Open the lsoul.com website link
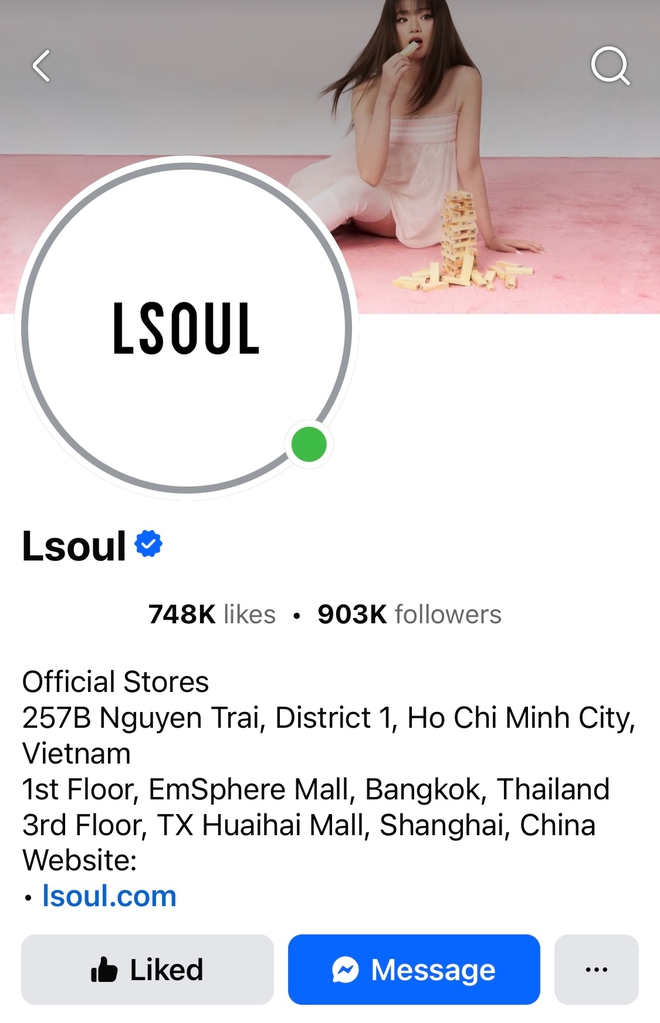Viewport: 660px width, 1023px height. [x=109, y=895]
